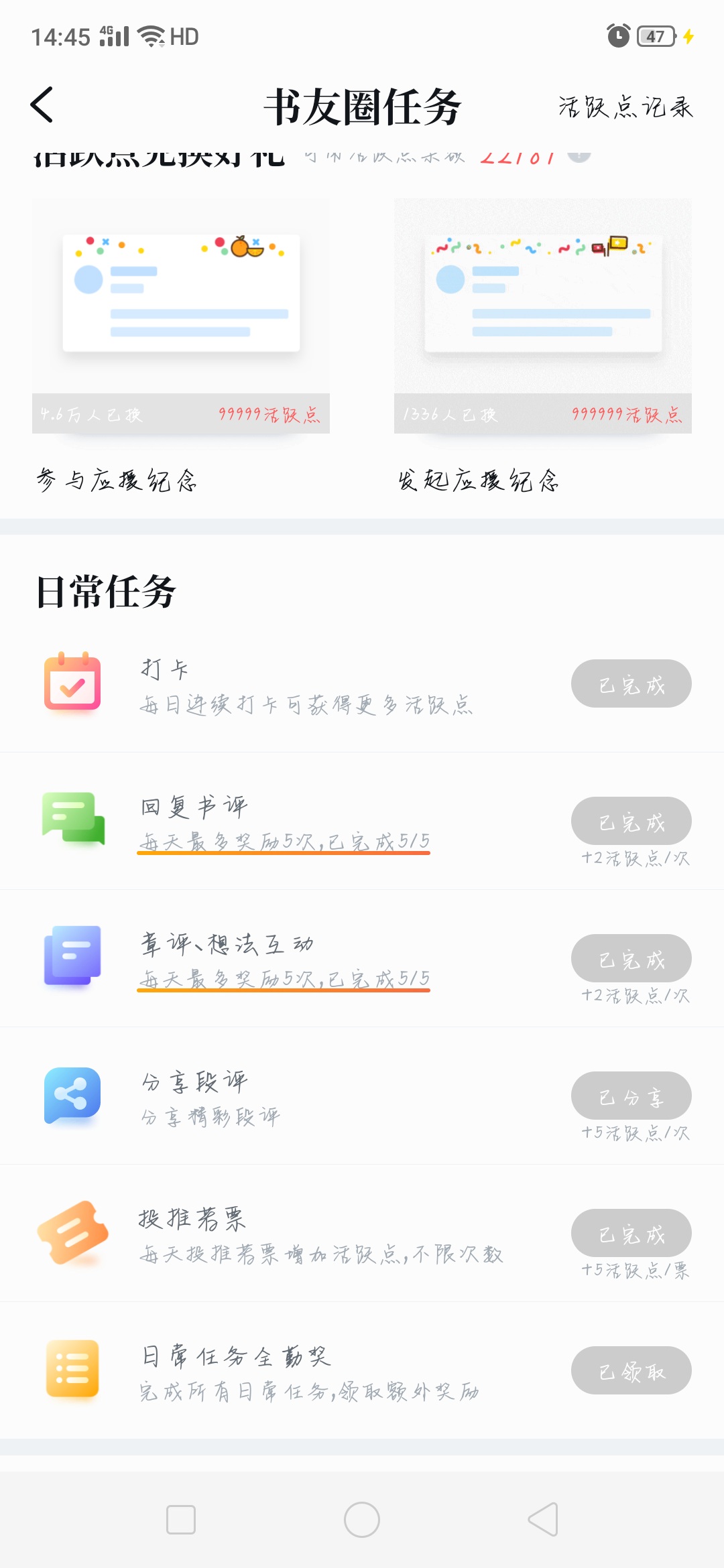Tap 已分享 button for 分享段评 task
Image resolution: width=724 pixels, height=1568 pixels.
(x=631, y=1096)
